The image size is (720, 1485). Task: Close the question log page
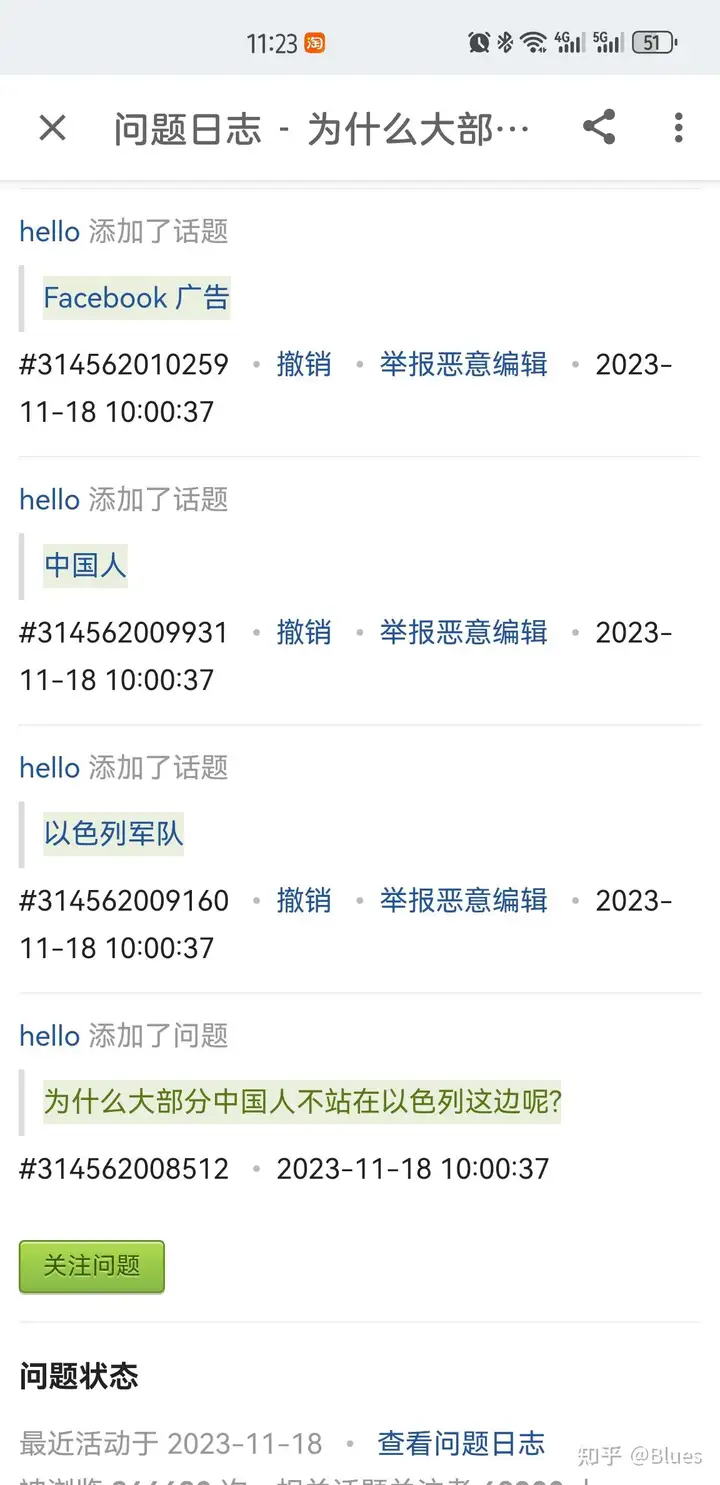click(x=52, y=128)
